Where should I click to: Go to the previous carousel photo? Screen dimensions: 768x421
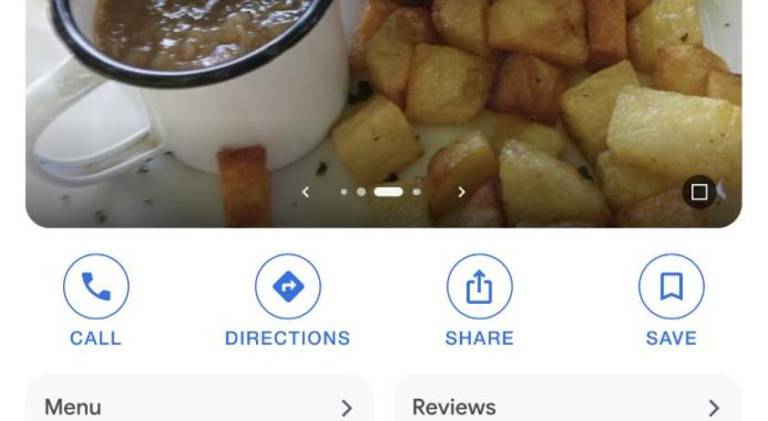(x=306, y=192)
